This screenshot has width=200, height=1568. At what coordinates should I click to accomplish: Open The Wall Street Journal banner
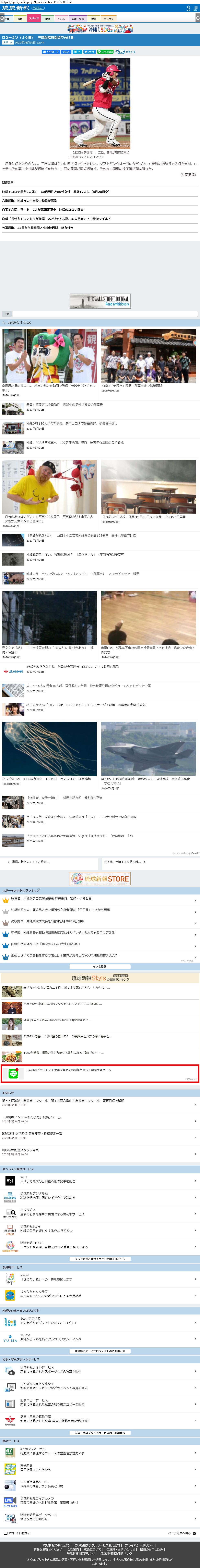(100, 301)
